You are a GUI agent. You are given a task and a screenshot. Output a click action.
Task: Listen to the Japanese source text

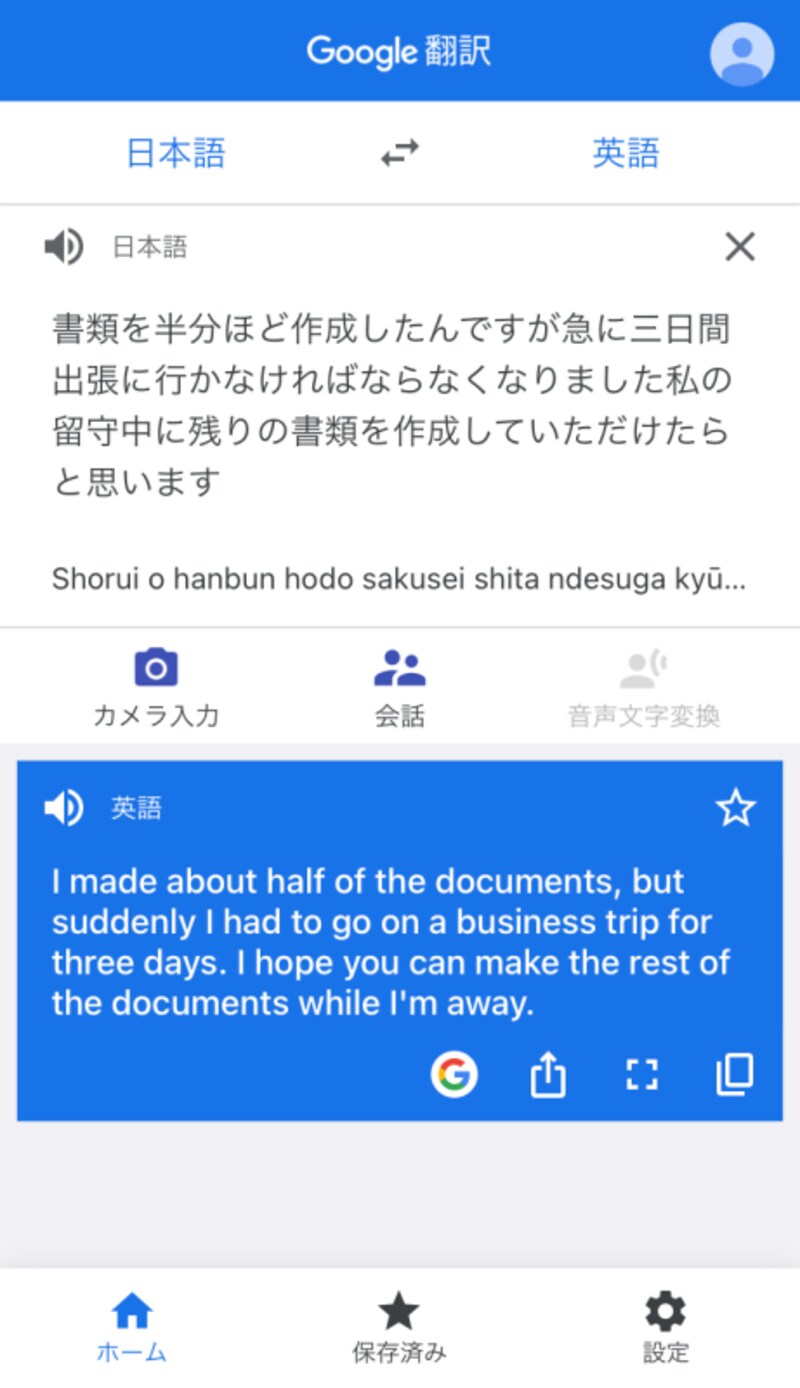[64, 247]
